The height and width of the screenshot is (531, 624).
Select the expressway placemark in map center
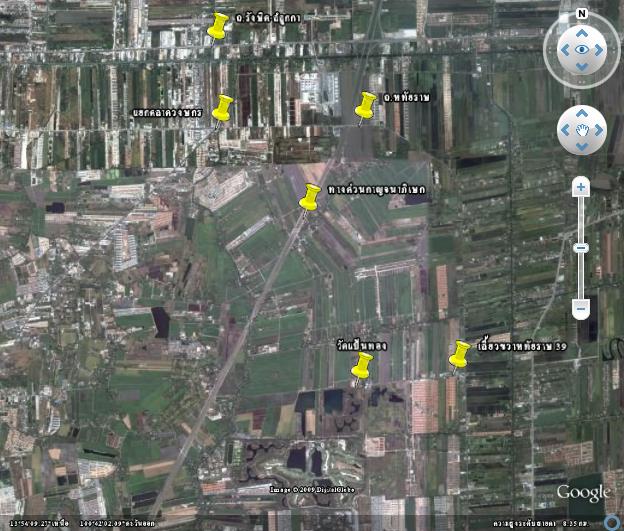pyautogui.click(x=310, y=196)
